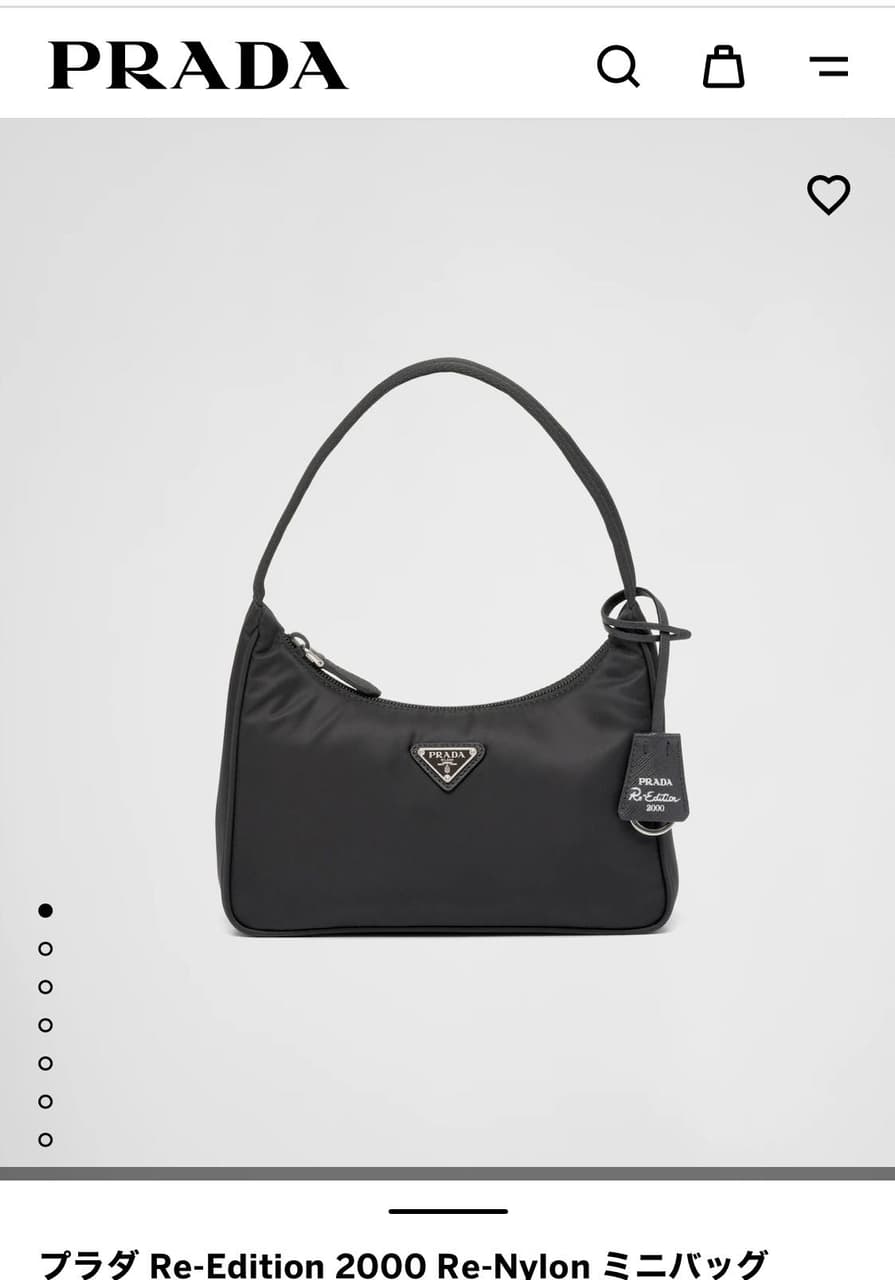This screenshot has width=895, height=1280.
Task: Select the last carousel dot indicator
Action: (44, 1139)
